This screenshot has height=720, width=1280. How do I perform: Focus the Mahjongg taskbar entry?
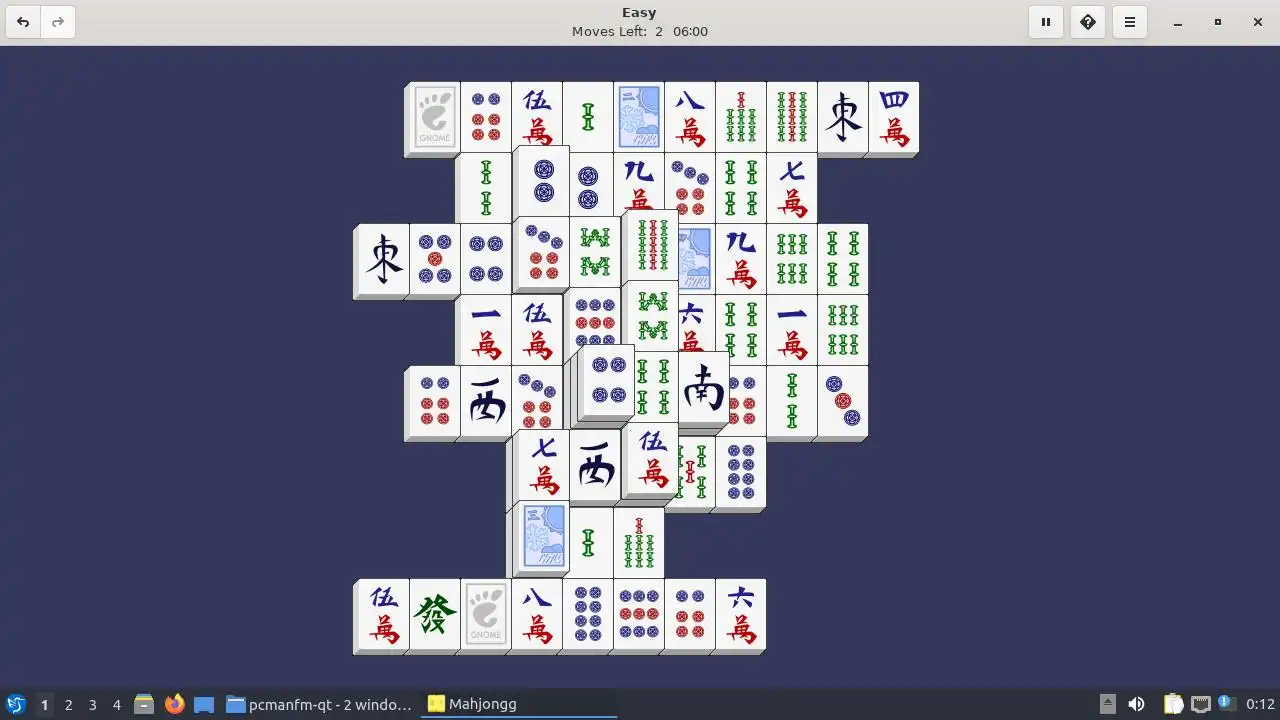(518, 704)
